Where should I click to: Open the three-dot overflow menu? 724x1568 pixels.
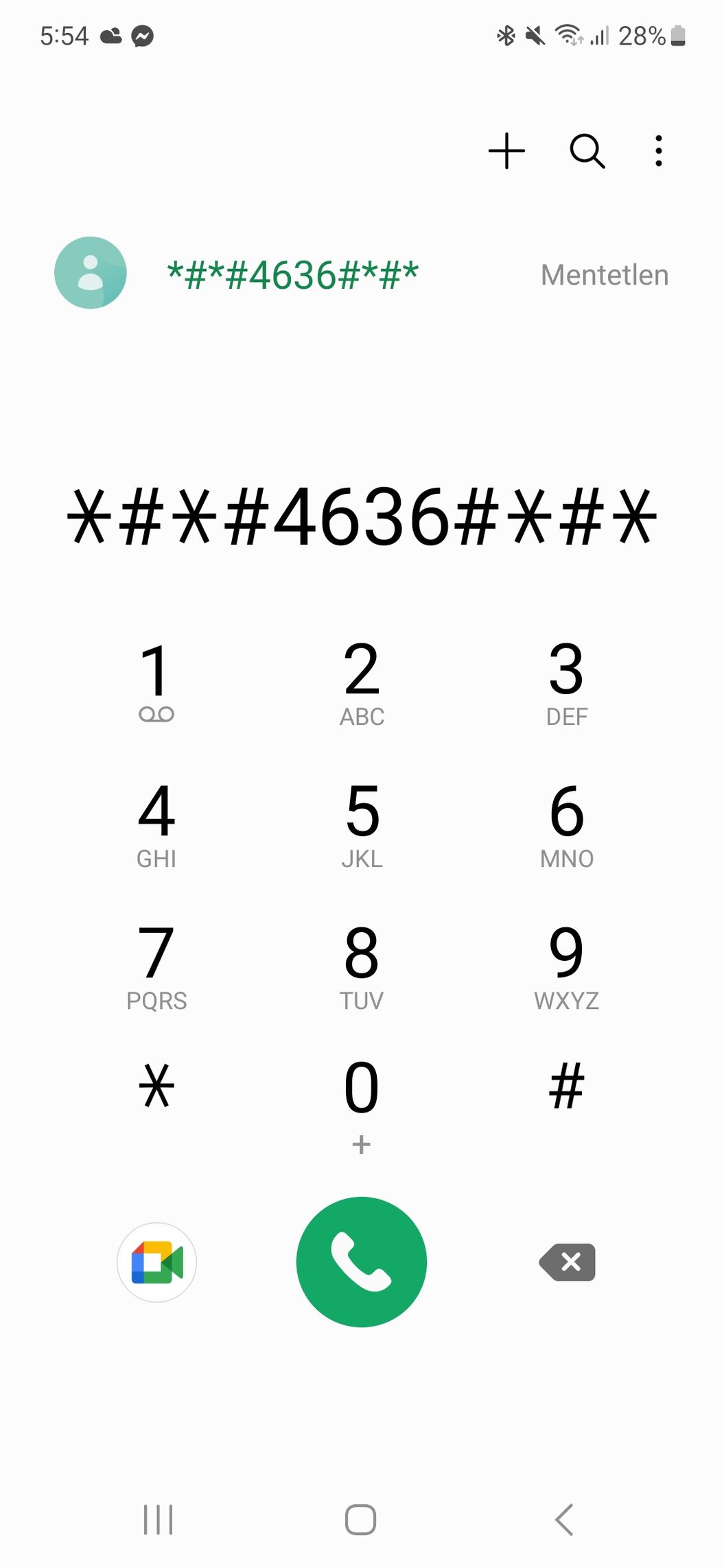[x=659, y=151]
